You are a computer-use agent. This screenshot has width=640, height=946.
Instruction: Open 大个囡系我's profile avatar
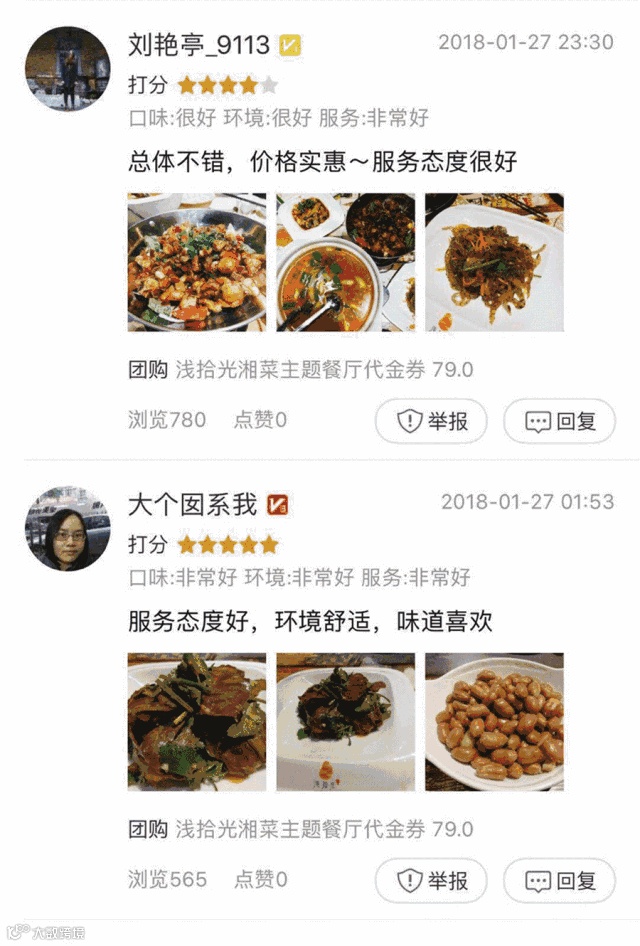point(67,529)
